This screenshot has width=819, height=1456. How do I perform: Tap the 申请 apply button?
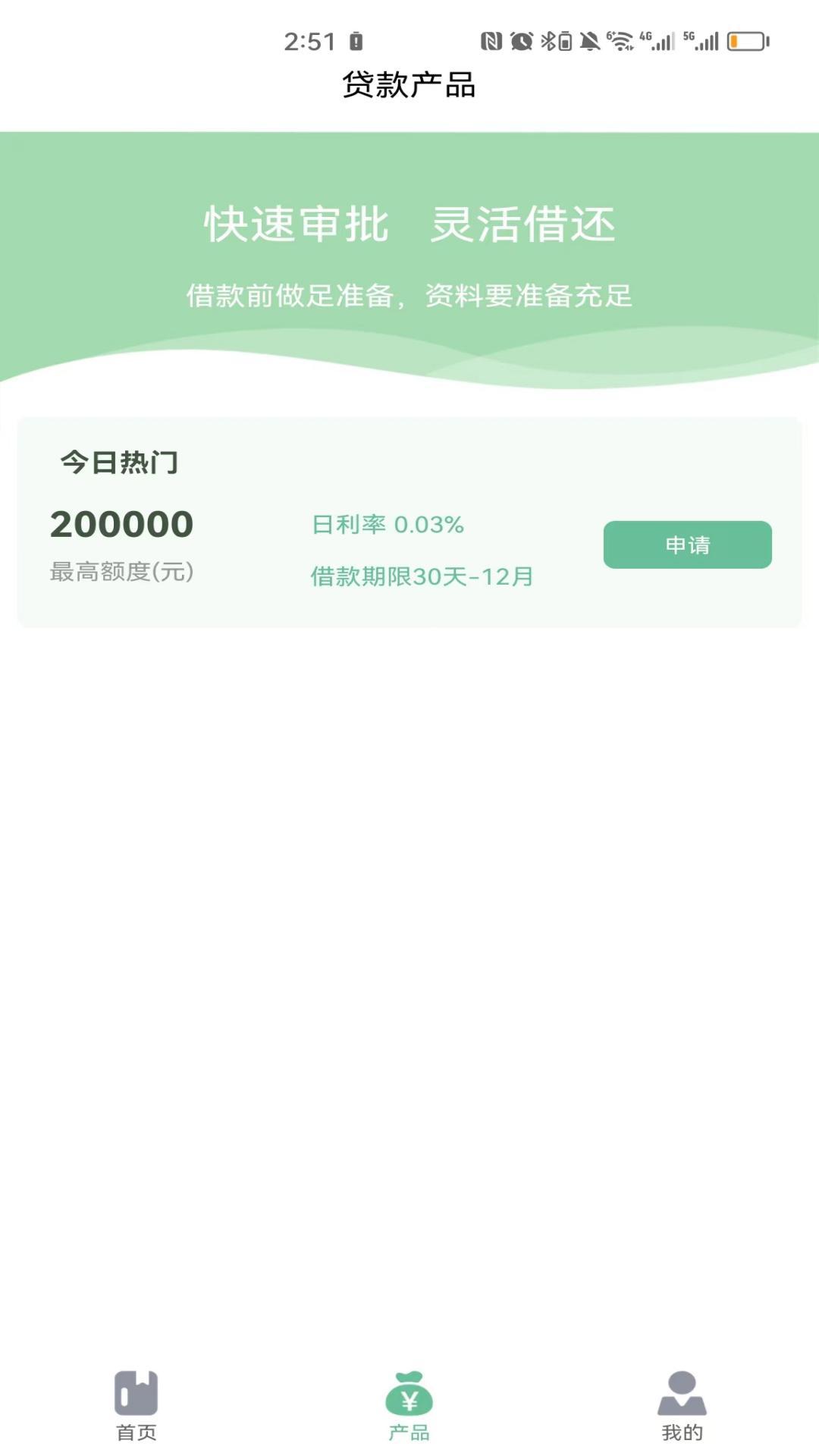point(687,544)
